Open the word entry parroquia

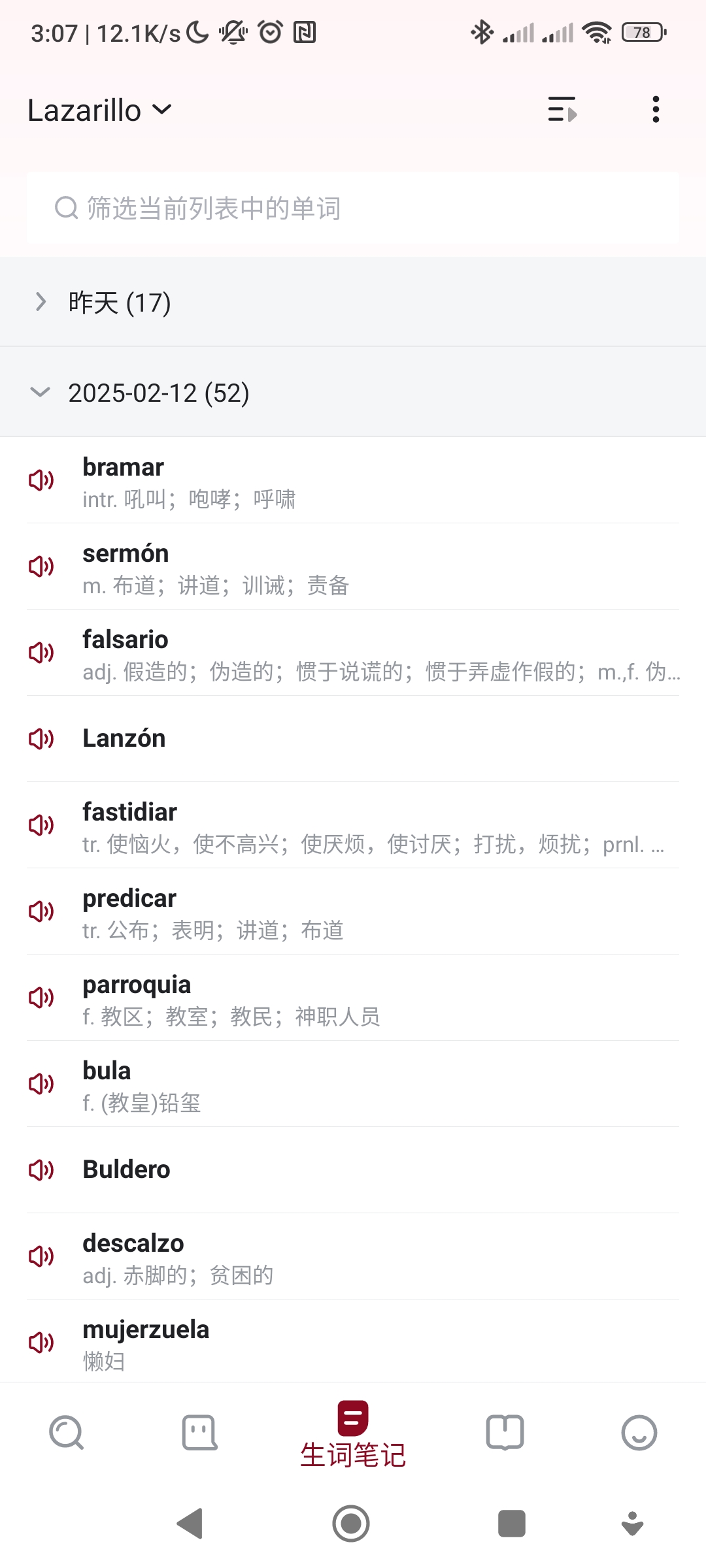[353, 998]
